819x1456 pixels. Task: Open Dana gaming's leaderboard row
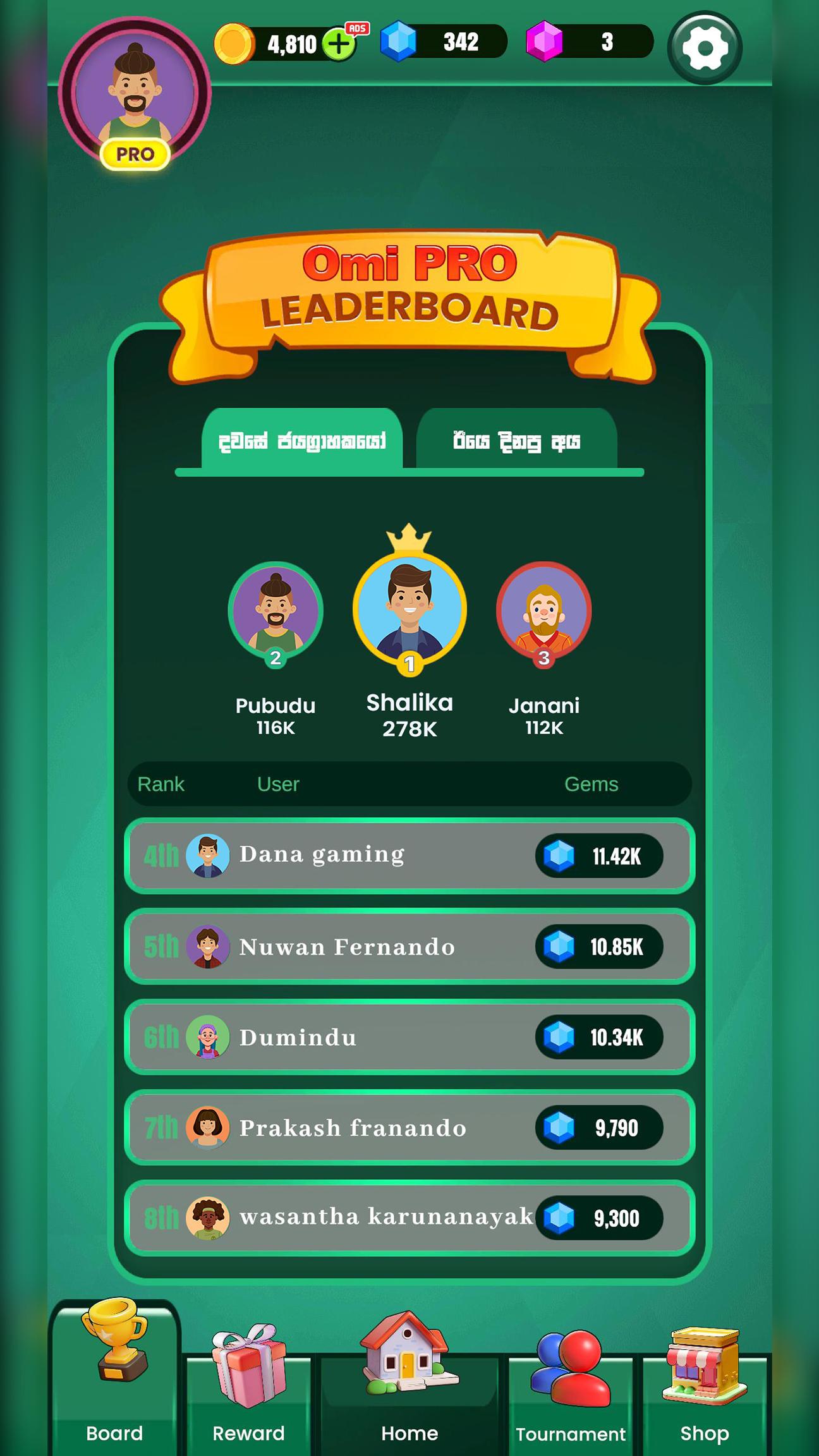(409, 856)
